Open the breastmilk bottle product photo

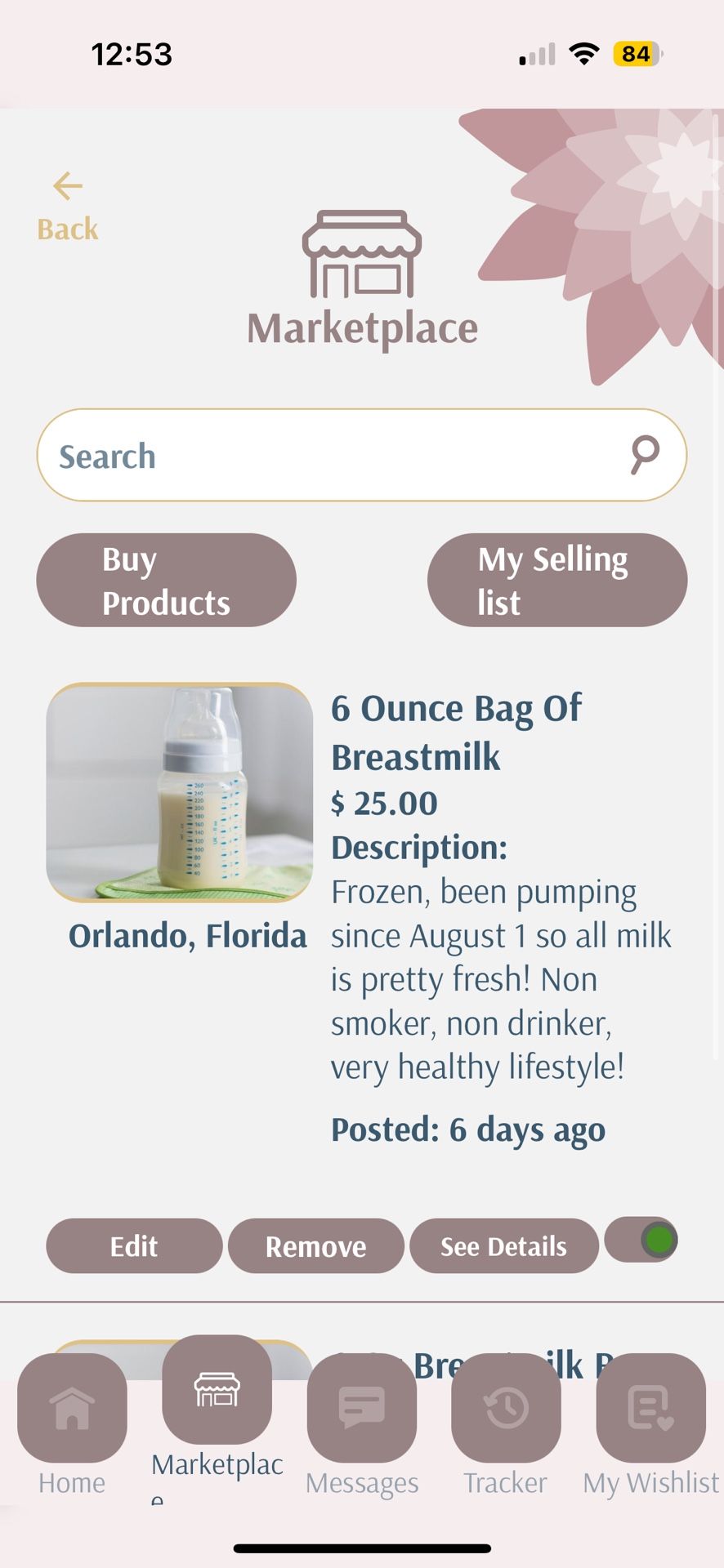coord(180,793)
